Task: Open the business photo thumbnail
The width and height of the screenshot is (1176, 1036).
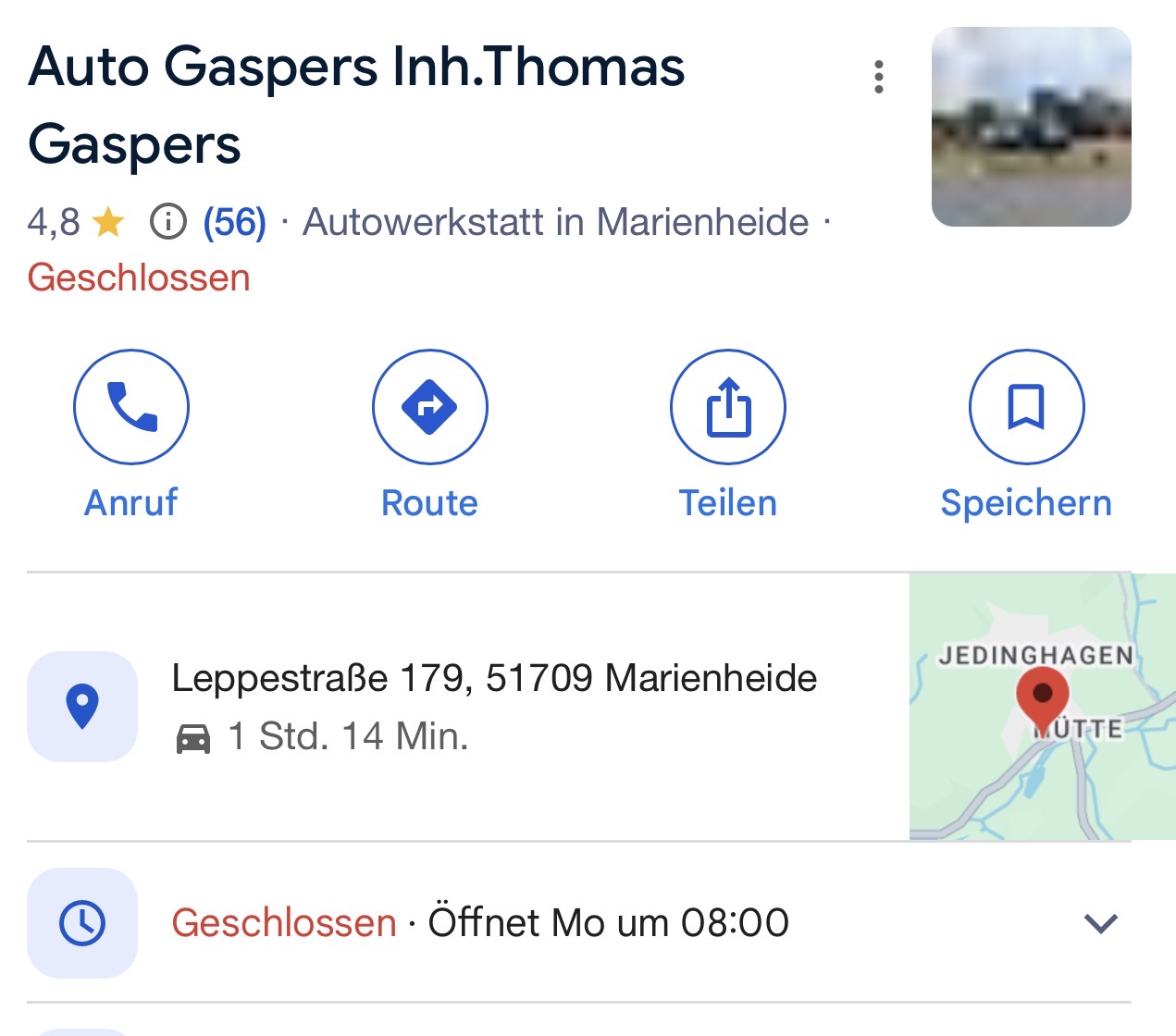Action: click(x=1031, y=127)
